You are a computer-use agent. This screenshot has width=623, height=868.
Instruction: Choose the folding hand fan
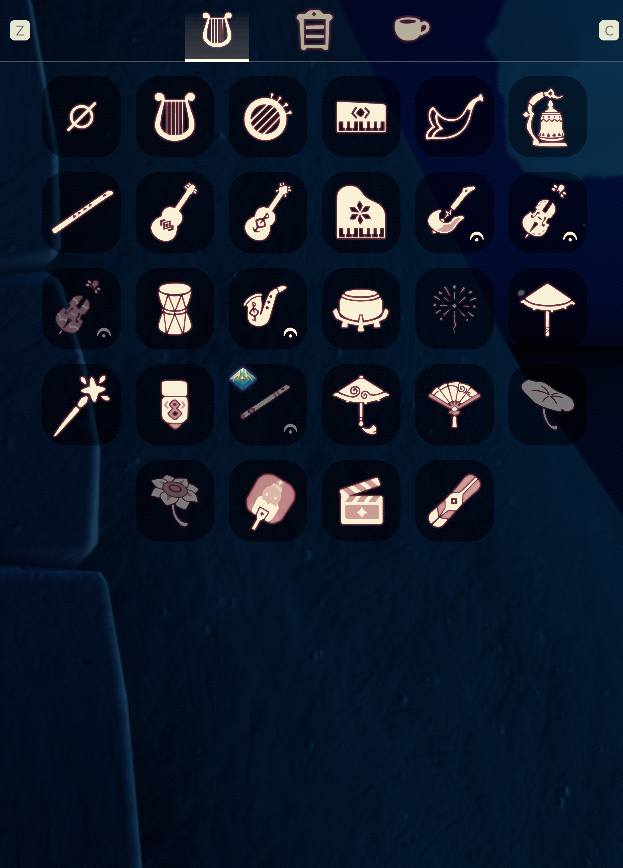click(x=454, y=405)
